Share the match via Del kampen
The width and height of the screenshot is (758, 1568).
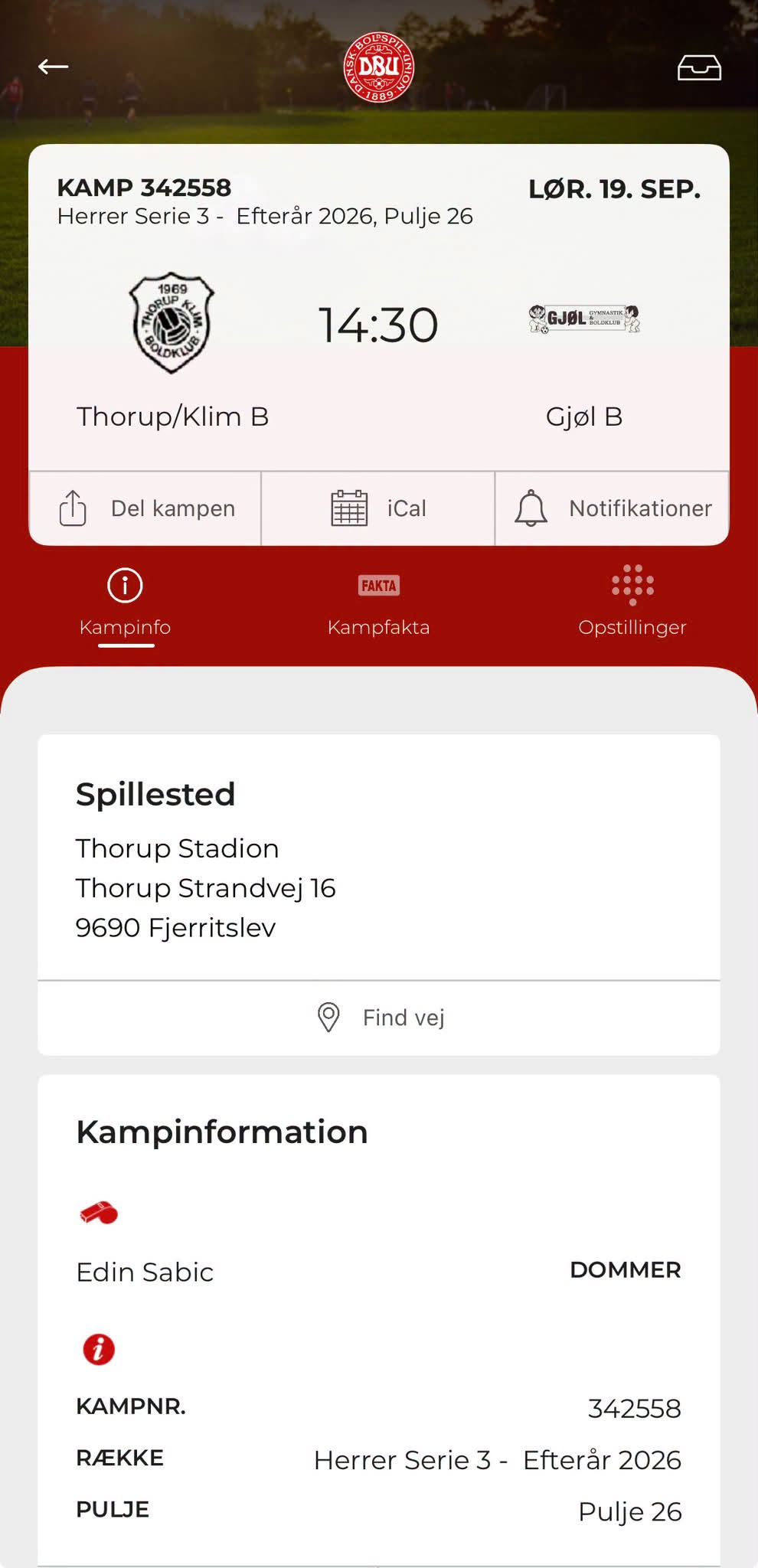[x=145, y=508]
